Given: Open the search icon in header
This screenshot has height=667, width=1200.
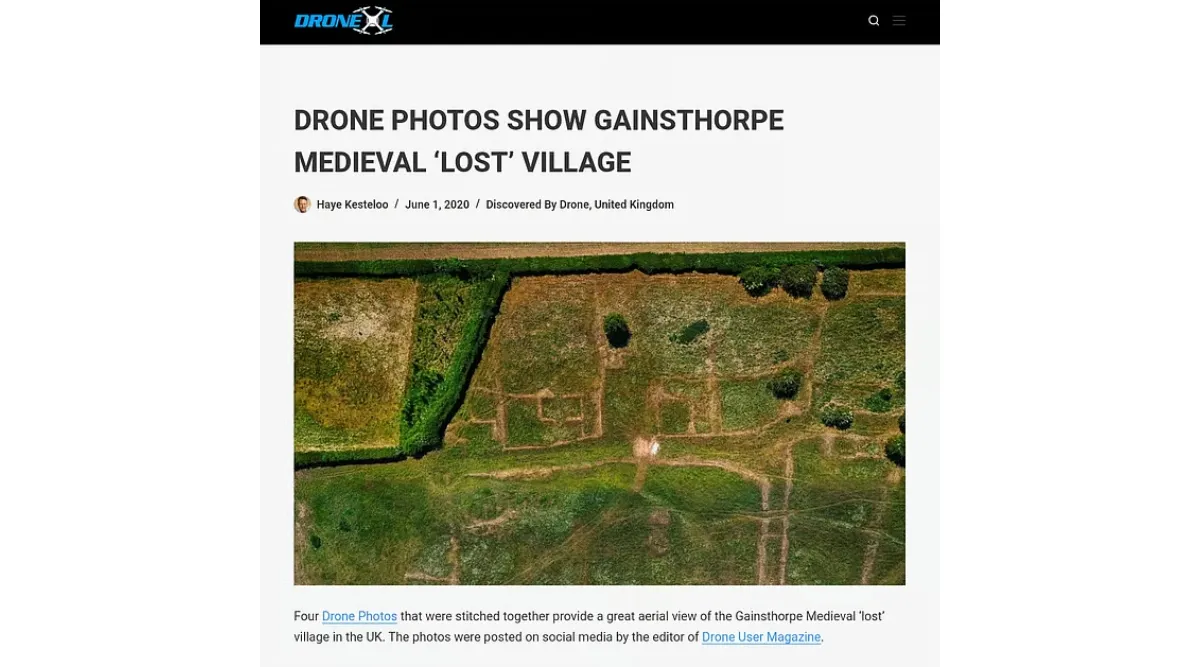Looking at the screenshot, I should (x=873, y=21).
